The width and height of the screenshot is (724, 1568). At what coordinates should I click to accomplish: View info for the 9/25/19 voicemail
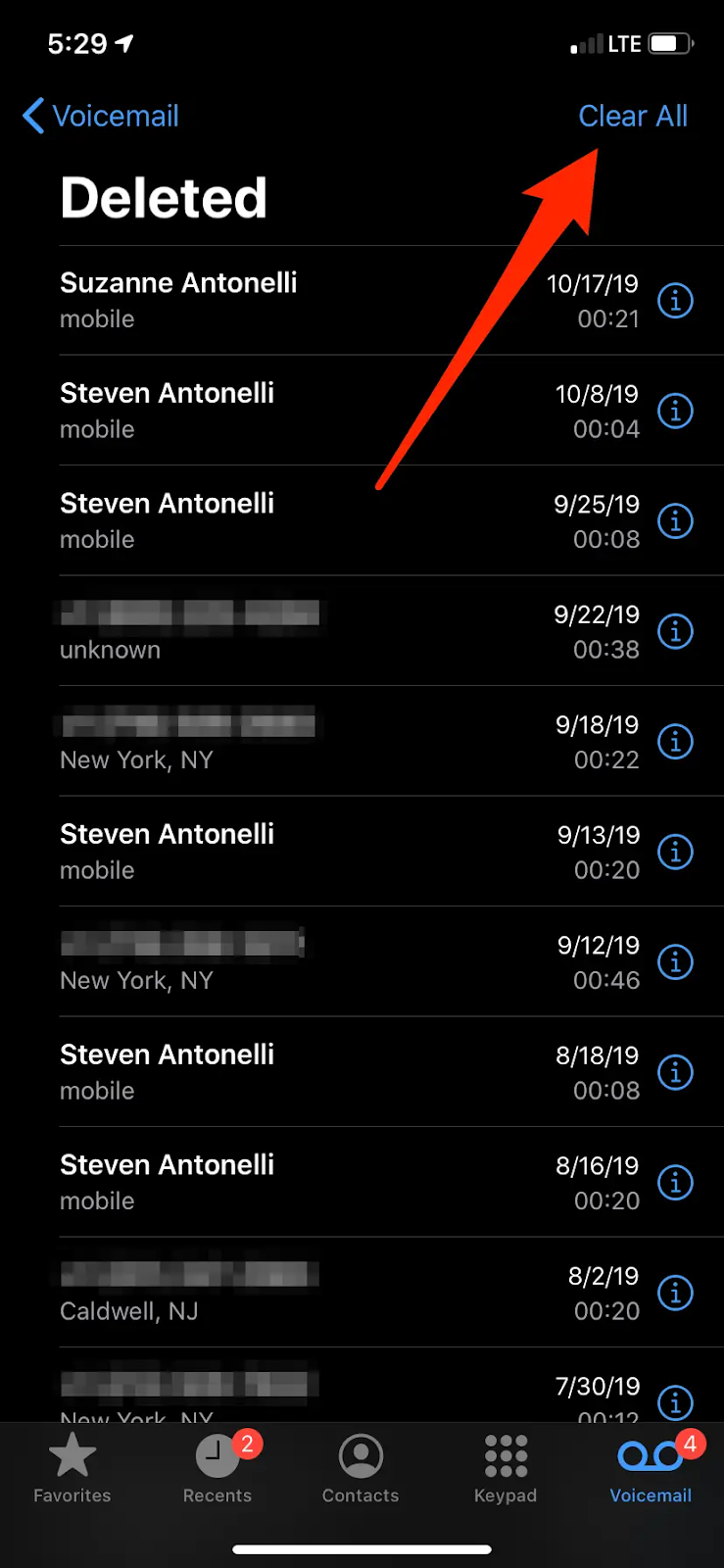click(675, 521)
